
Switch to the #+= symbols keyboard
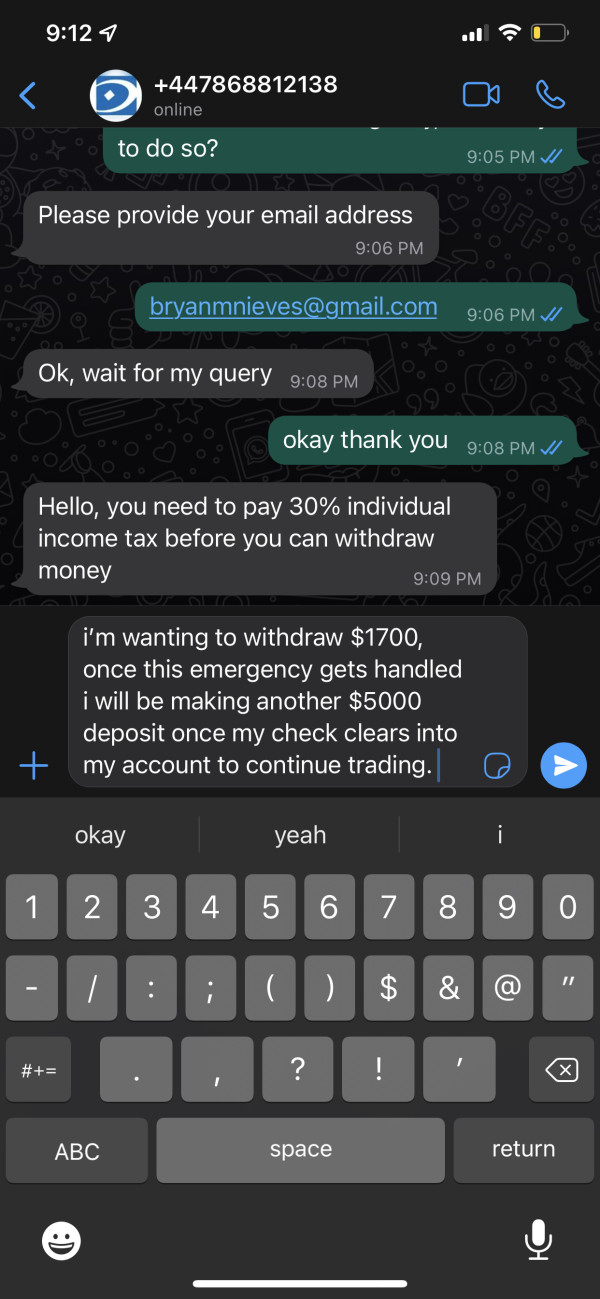point(39,1070)
